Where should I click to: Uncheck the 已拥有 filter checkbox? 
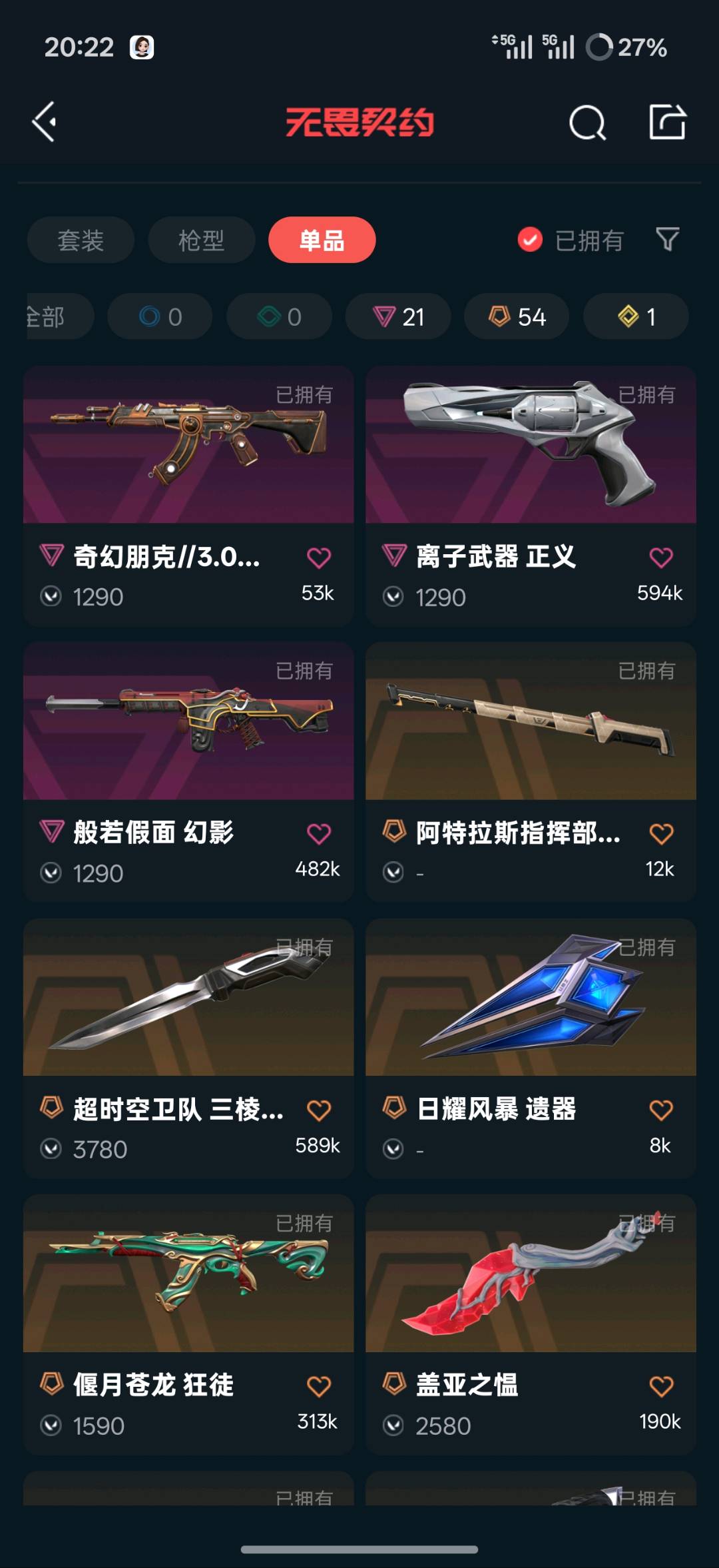point(530,240)
